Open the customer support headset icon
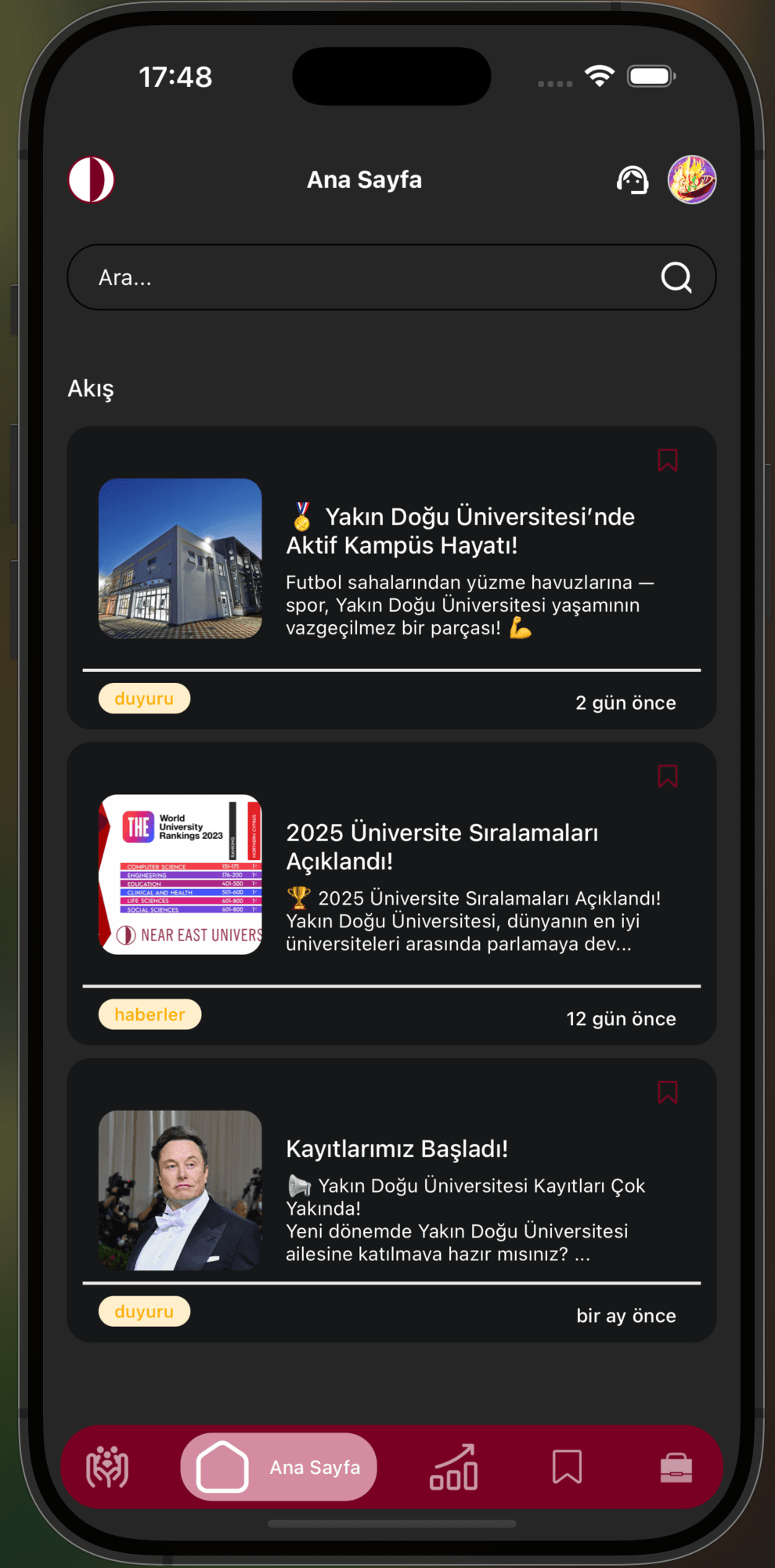The image size is (775, 1568). click(632, 180)
